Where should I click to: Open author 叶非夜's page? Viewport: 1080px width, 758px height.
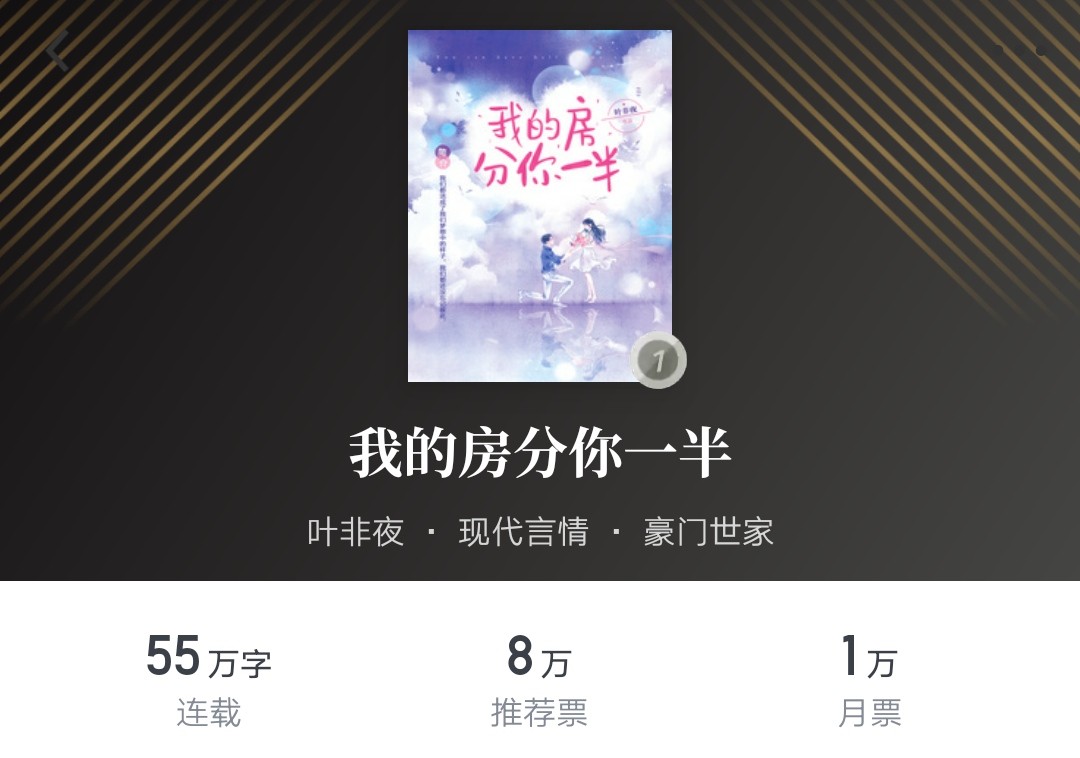355,532
